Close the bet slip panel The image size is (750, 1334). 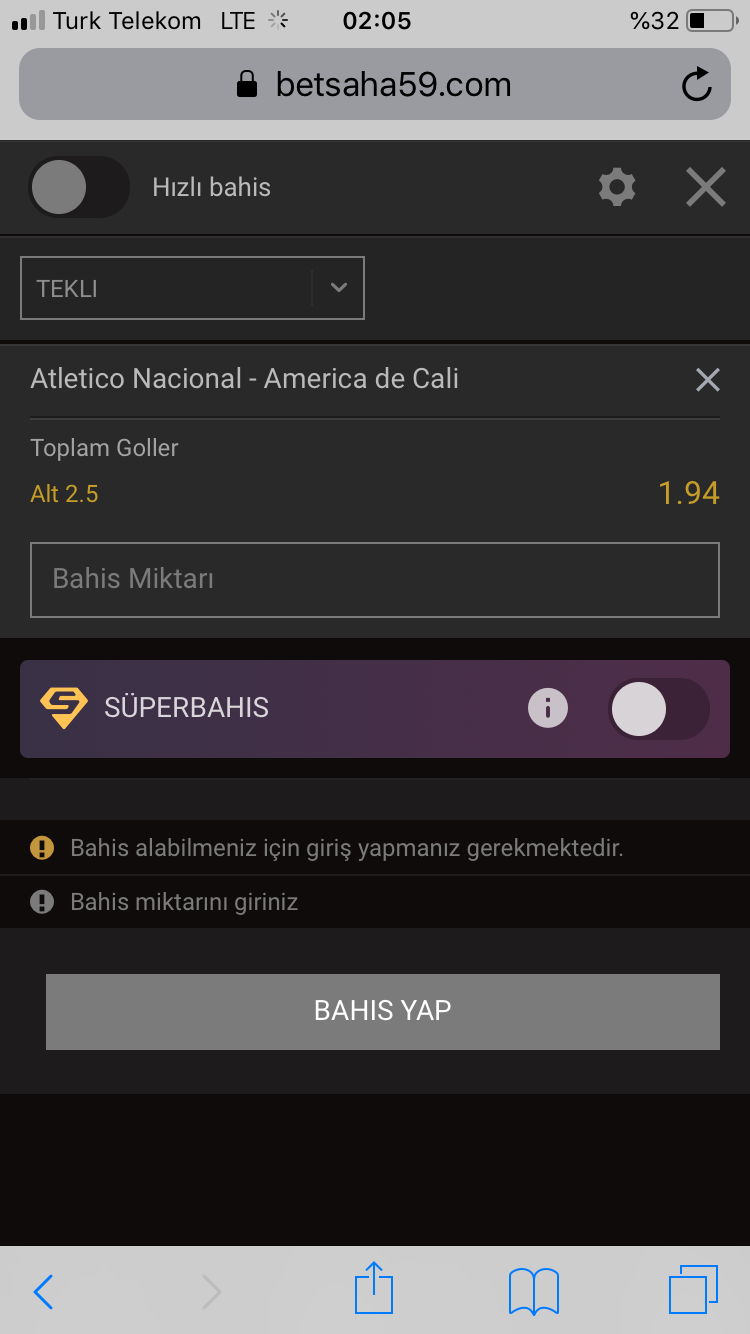pos(706,187)
